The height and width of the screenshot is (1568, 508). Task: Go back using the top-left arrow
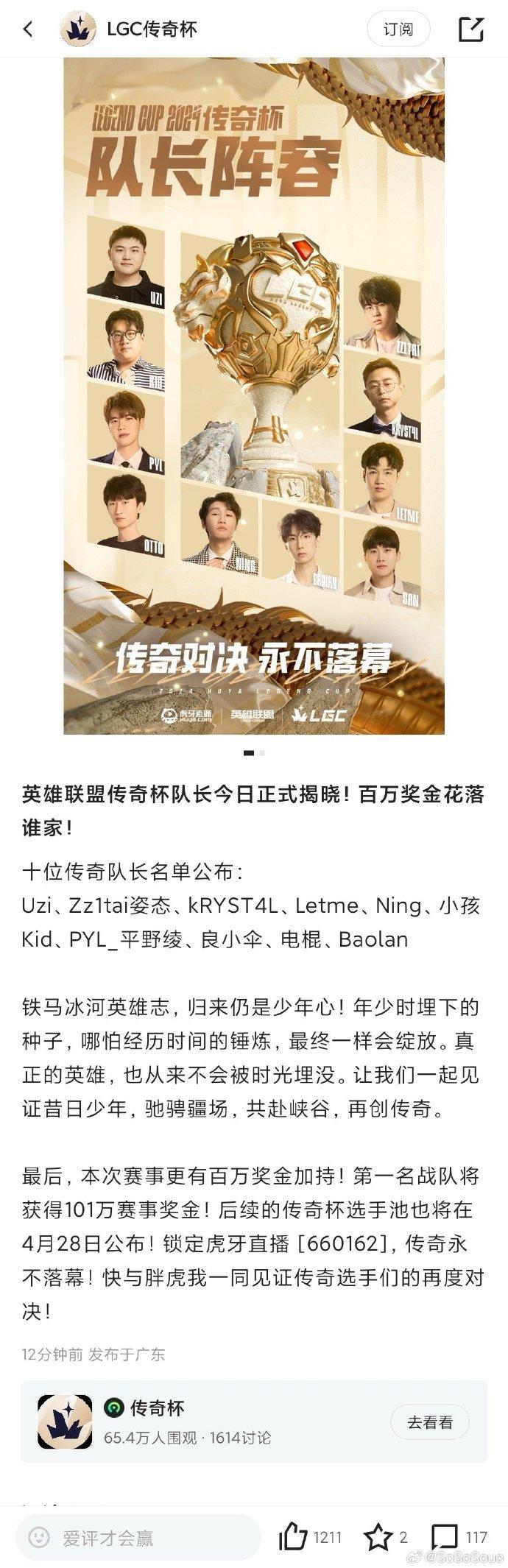(x=28, y=29)
